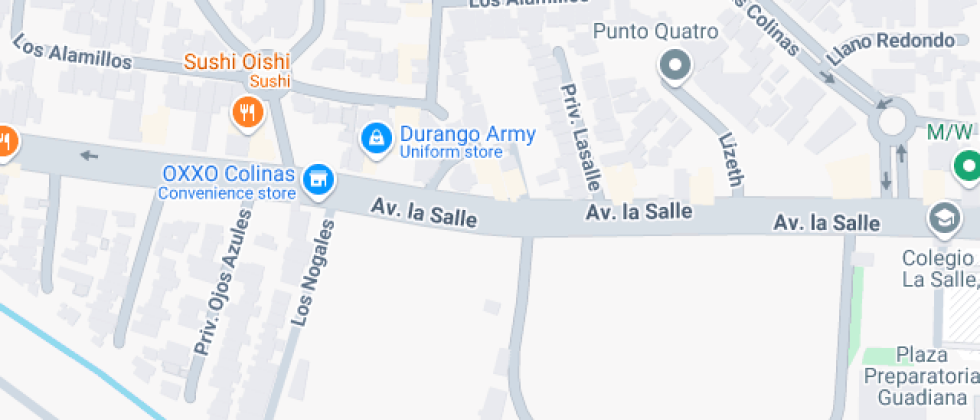Screen dimensions: 980x420
Task: Select the Durango Army uniform store pin
Action: 376,138
